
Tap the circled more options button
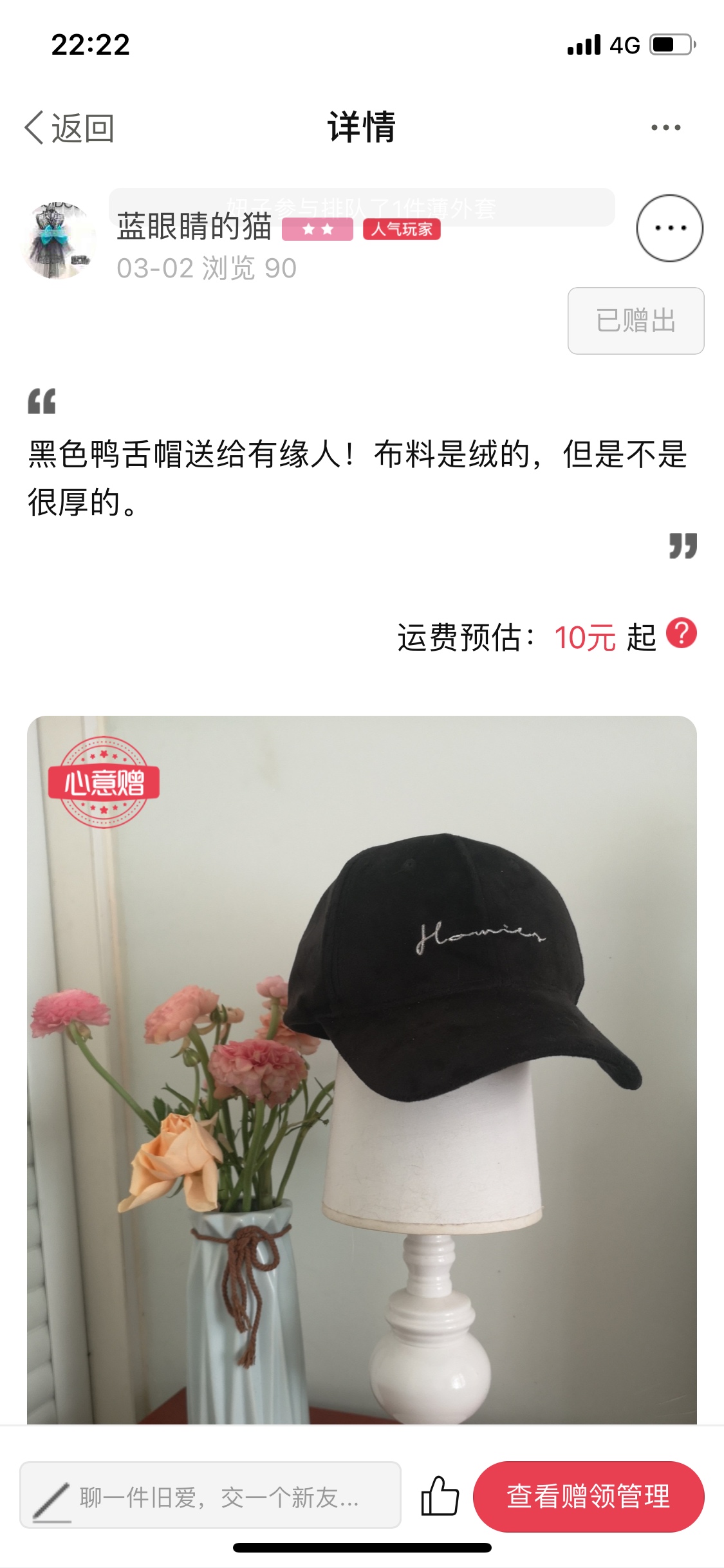[x=669, y=228]
